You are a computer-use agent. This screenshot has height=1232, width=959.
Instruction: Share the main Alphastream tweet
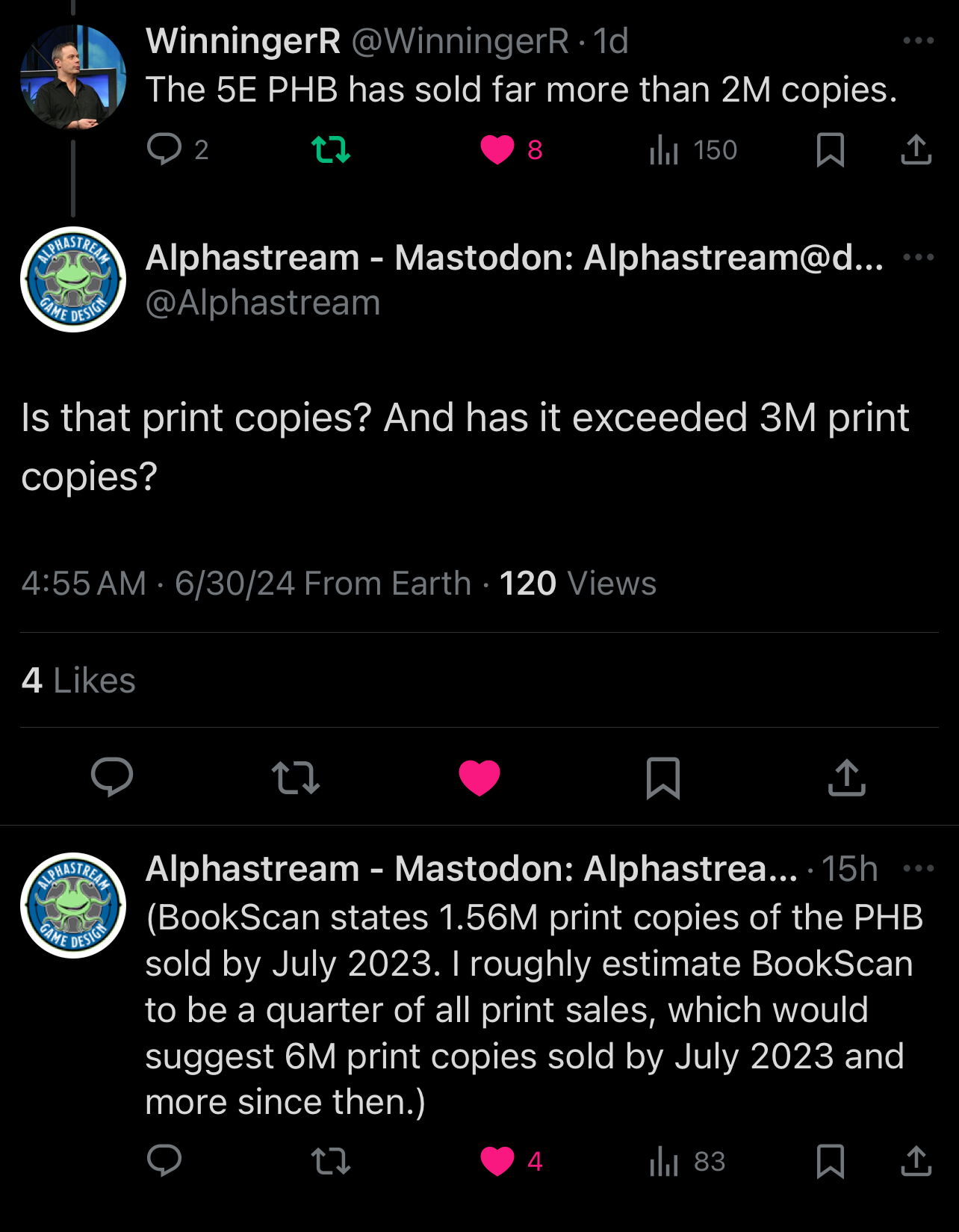[x=846, y=777]
